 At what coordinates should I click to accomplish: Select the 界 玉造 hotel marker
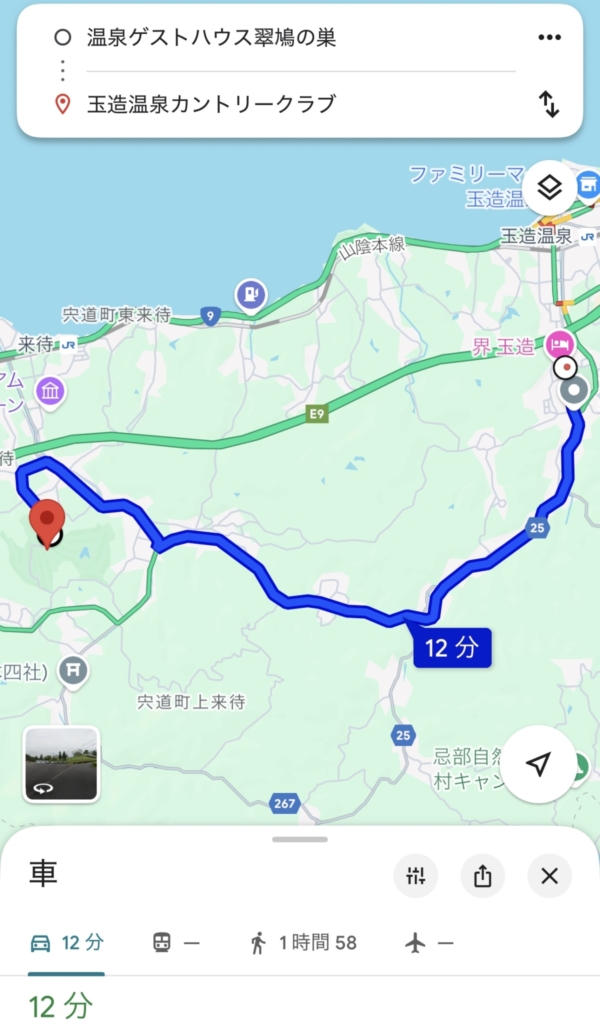(557, 346)
